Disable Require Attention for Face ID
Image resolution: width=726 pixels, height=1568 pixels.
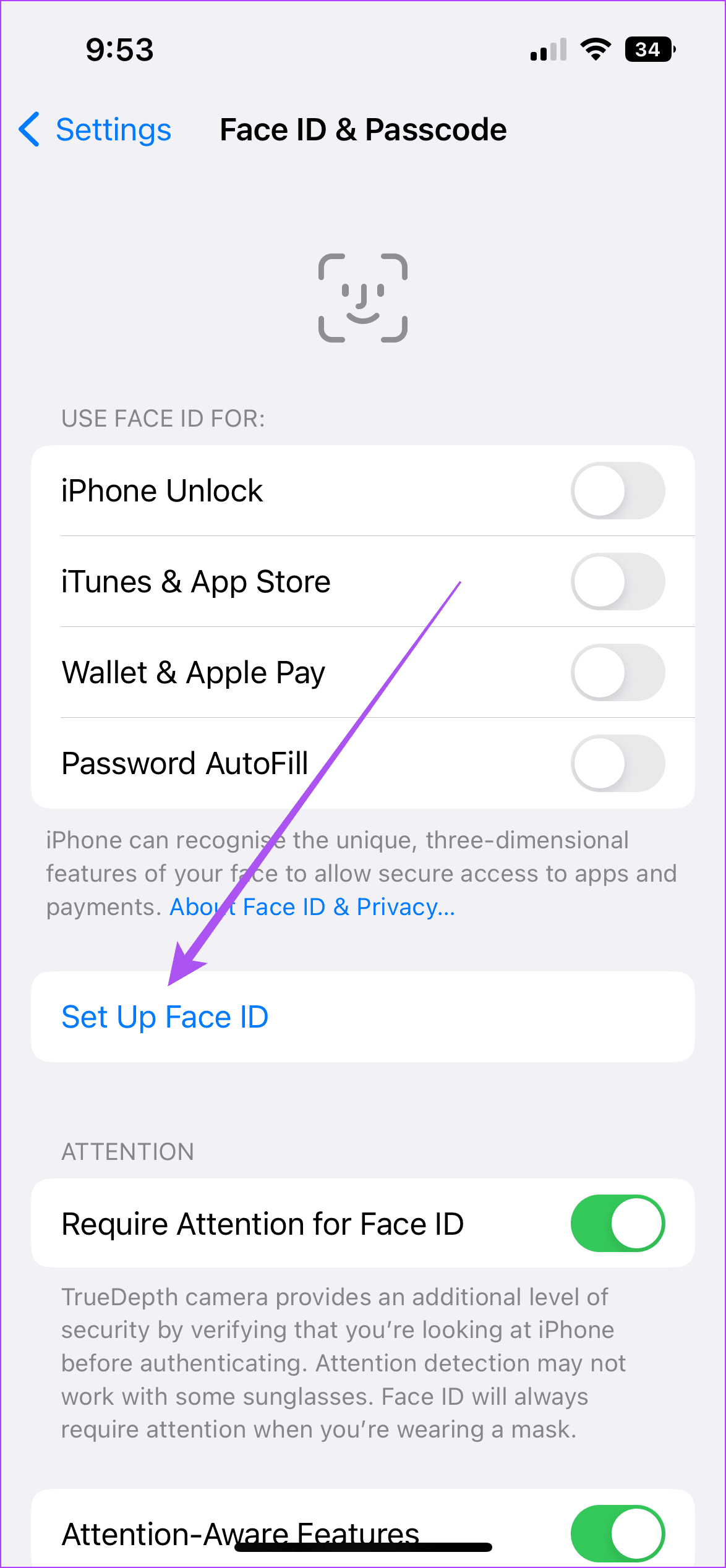(x=617, y=1224)
